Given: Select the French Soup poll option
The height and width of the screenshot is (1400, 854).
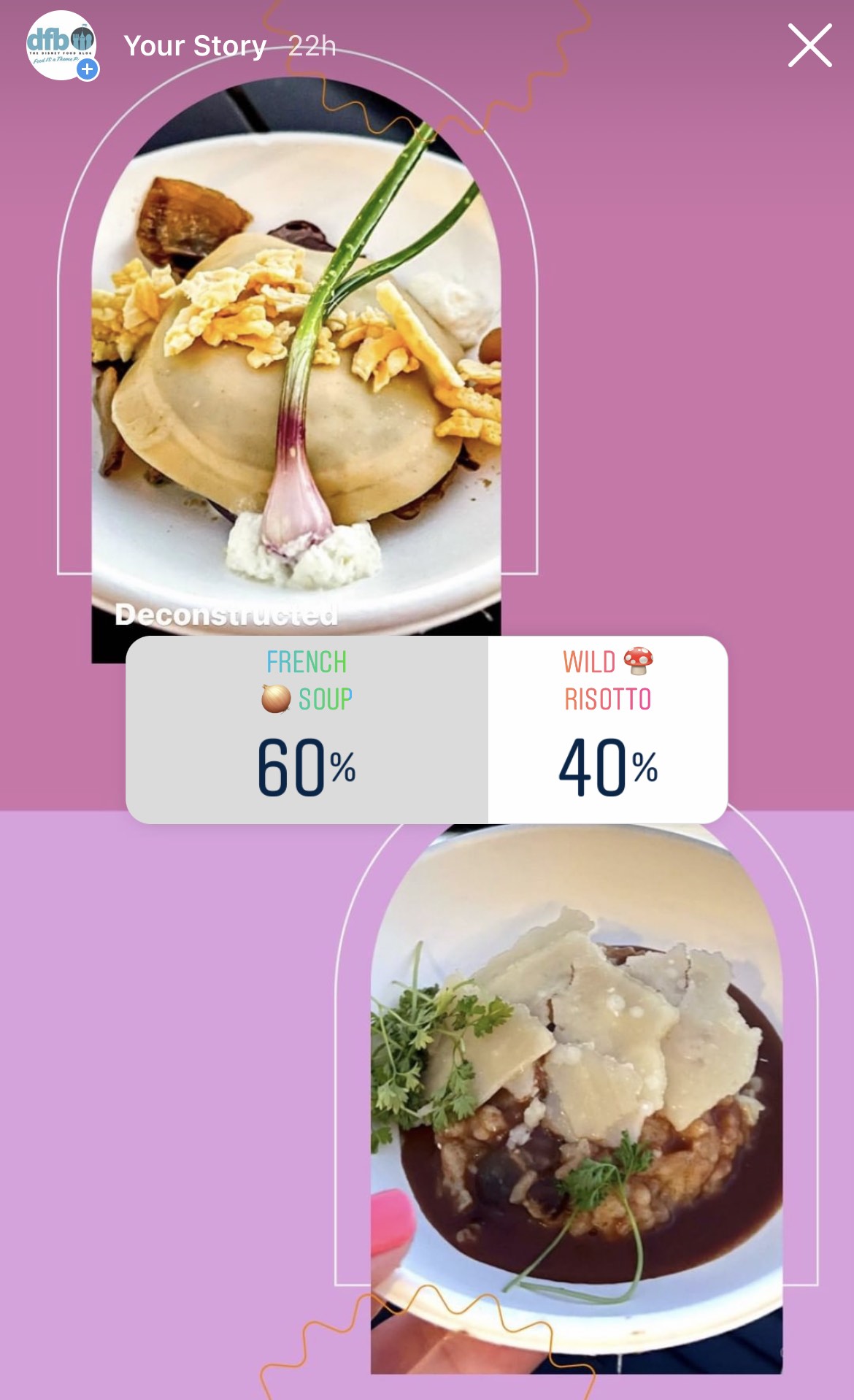Looking at the screenshot, I should 307,728.
